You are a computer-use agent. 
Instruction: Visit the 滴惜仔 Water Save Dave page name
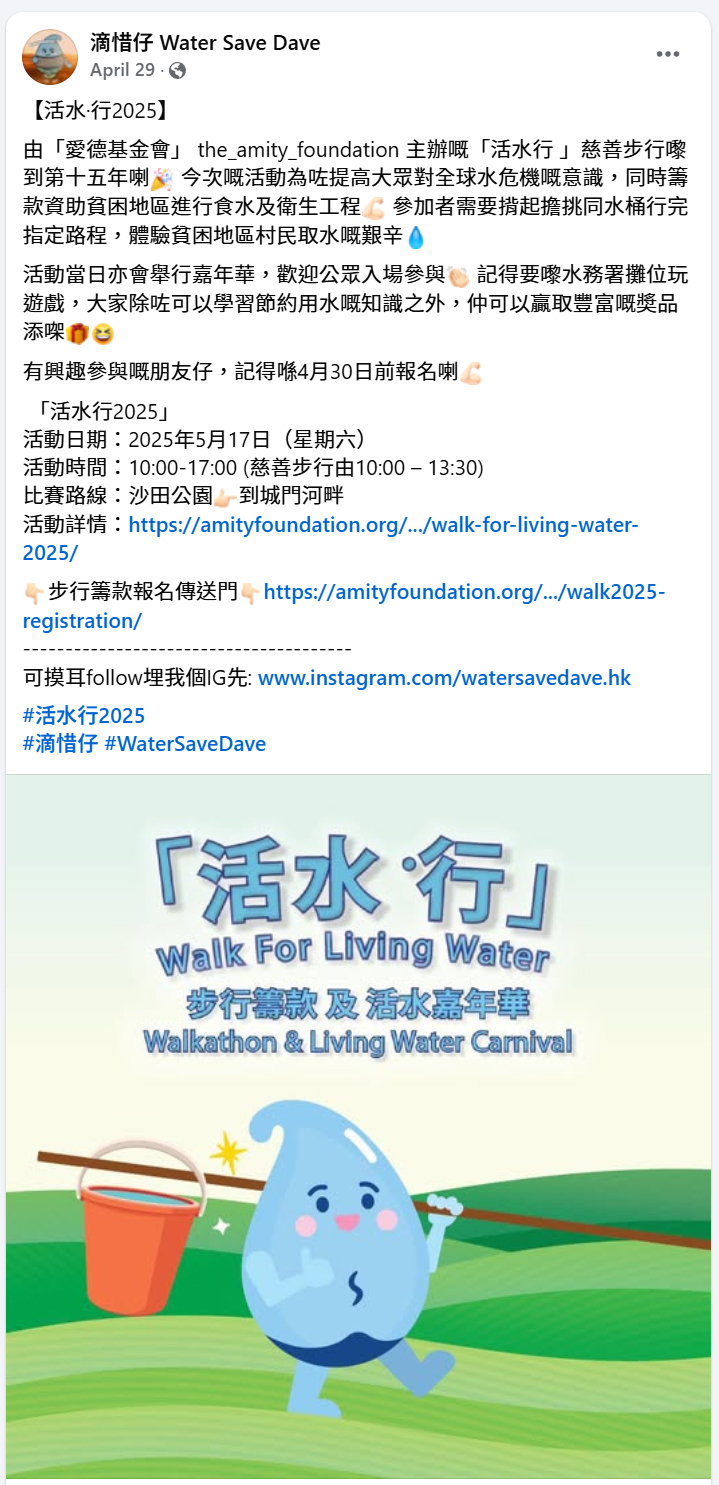(205, 42)
